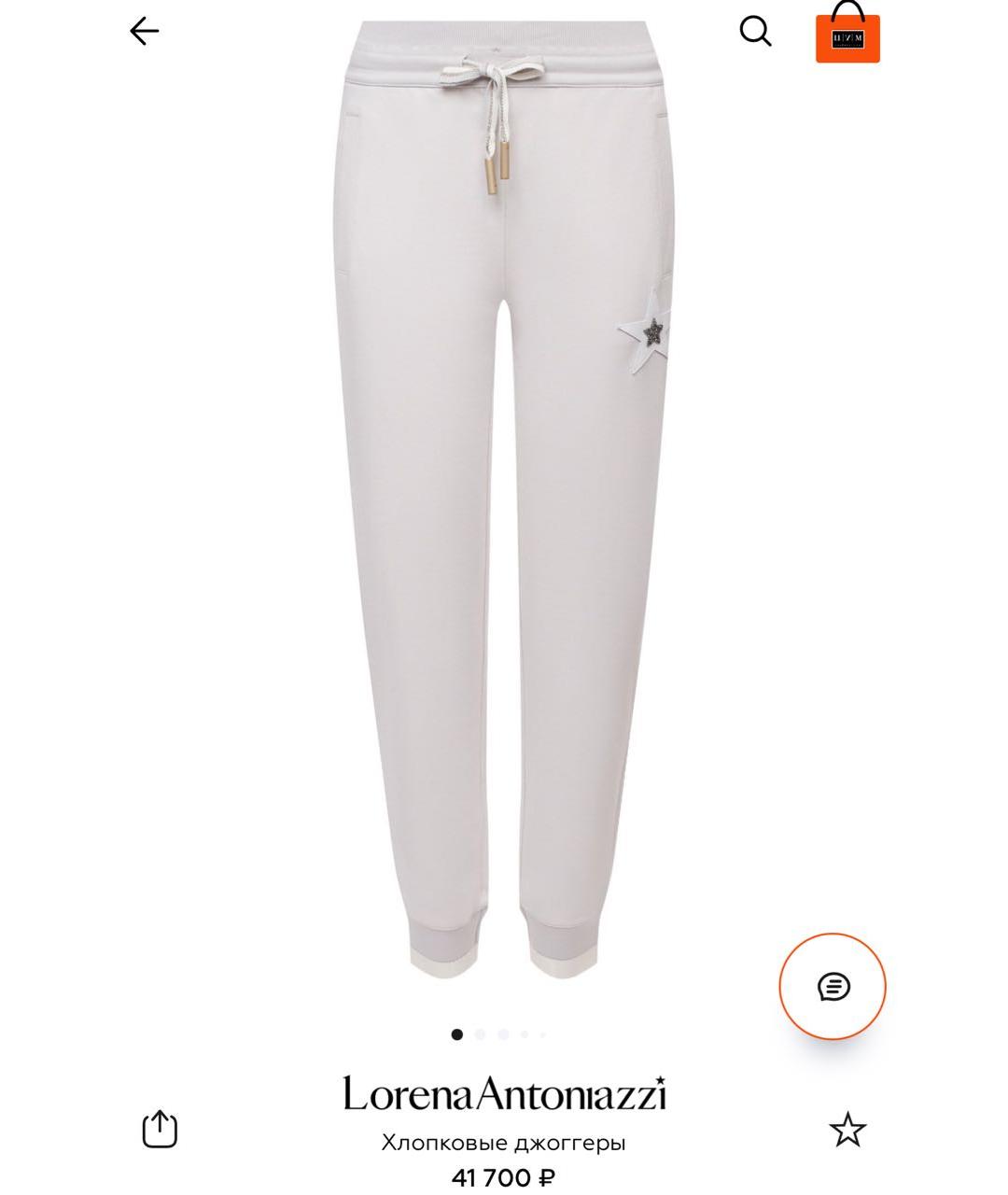This screenshot has height=1195, width=1008.
Task: Jump to the second photo indicator dot
Action: (x=480, y=1034)
